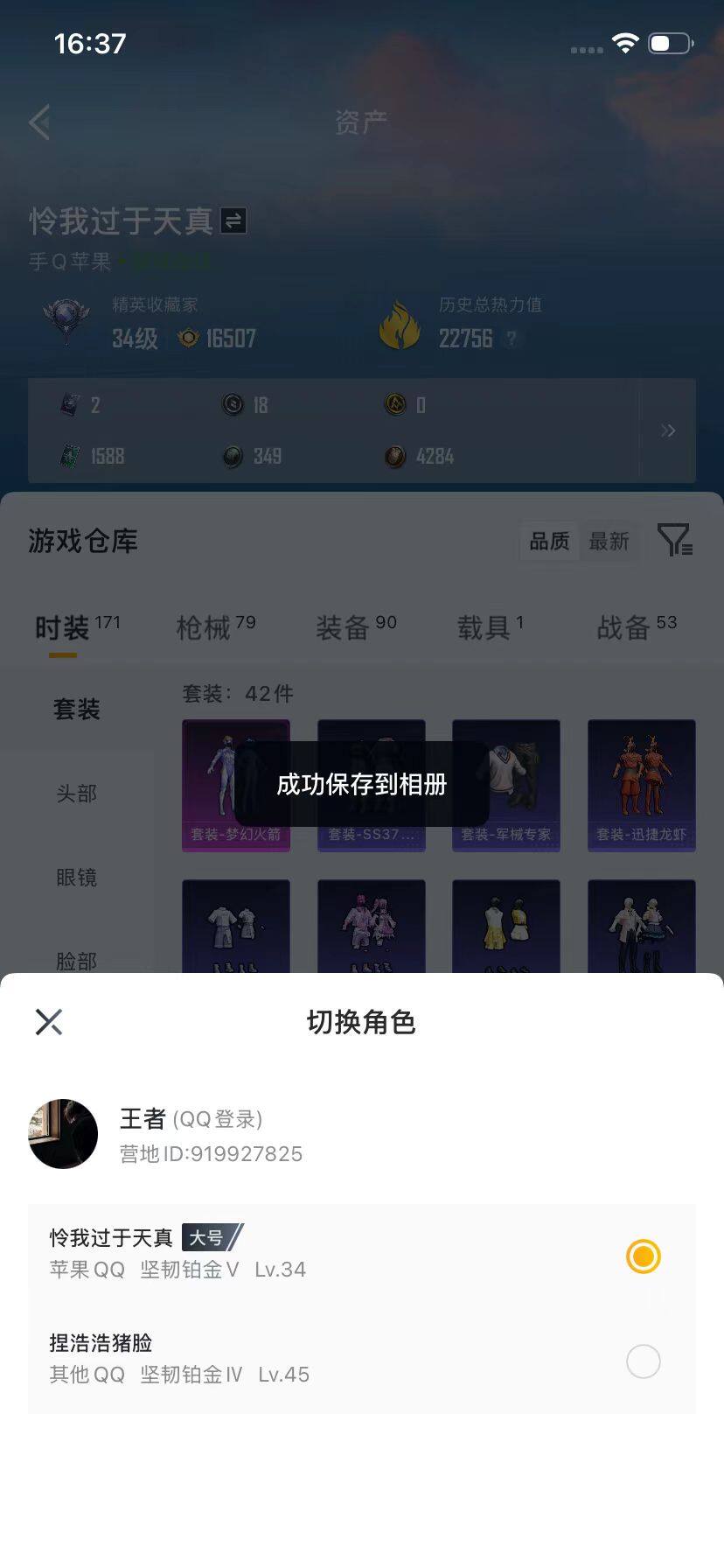This screenshot has width=724, height=1568.
Task: Close the 切换角色 panel with X
Action: pos(49,1021)
